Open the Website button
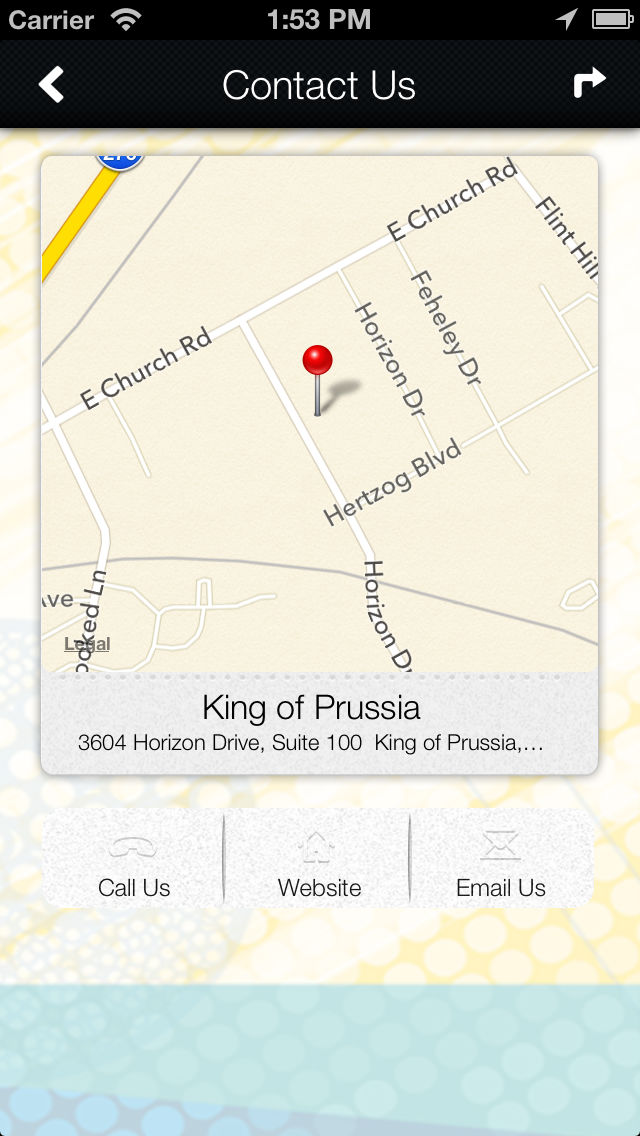The height and width of the screenshot is (1136, 640). [319, 859]
